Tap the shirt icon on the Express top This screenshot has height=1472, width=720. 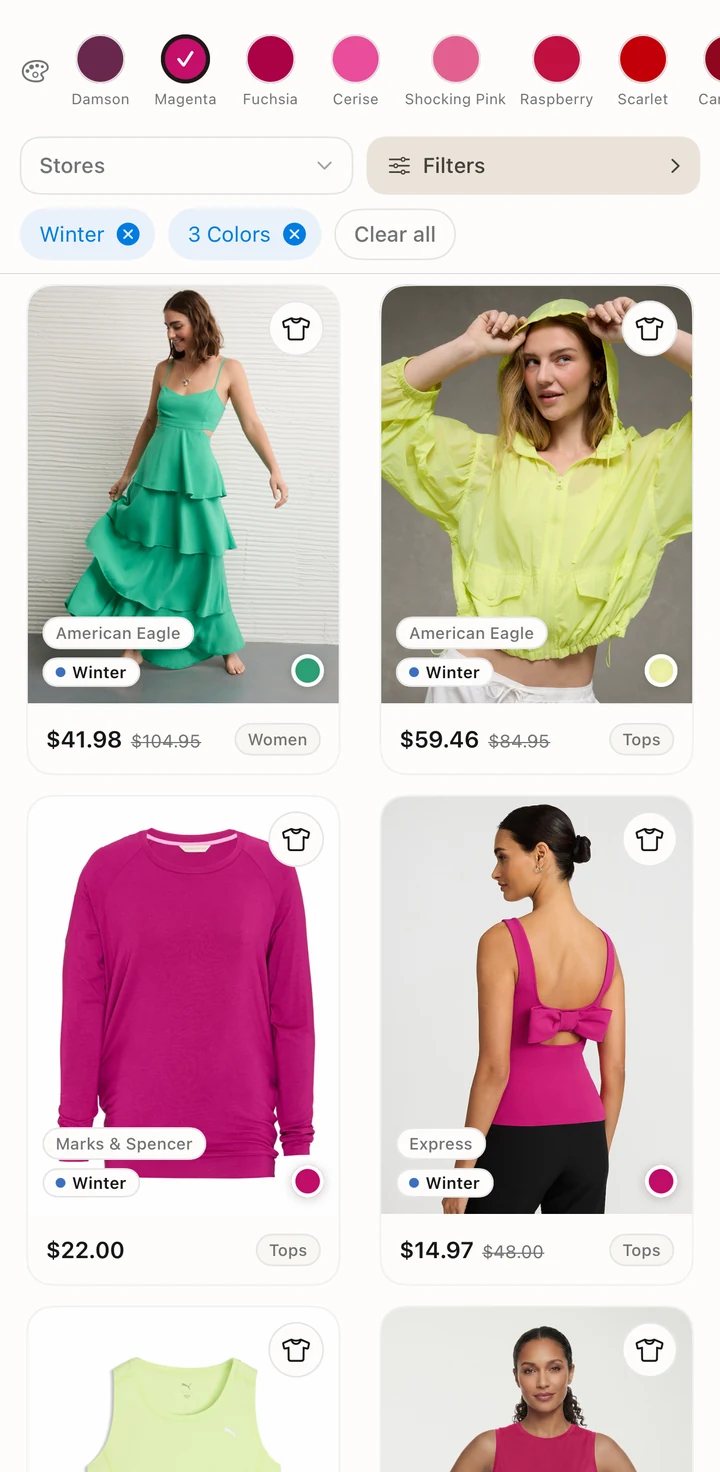(649, 839)
